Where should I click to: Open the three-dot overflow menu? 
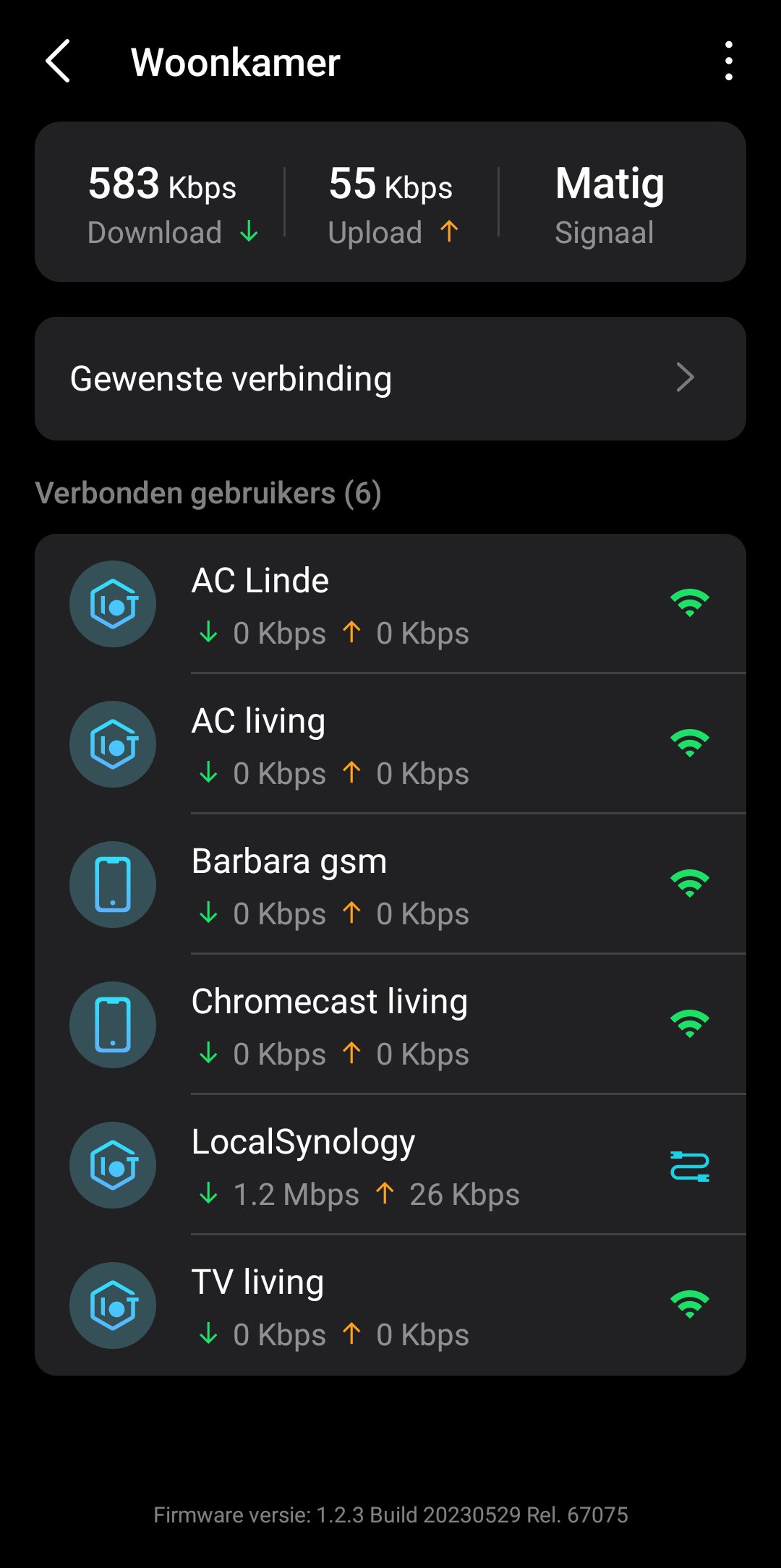tap(728, 61)
